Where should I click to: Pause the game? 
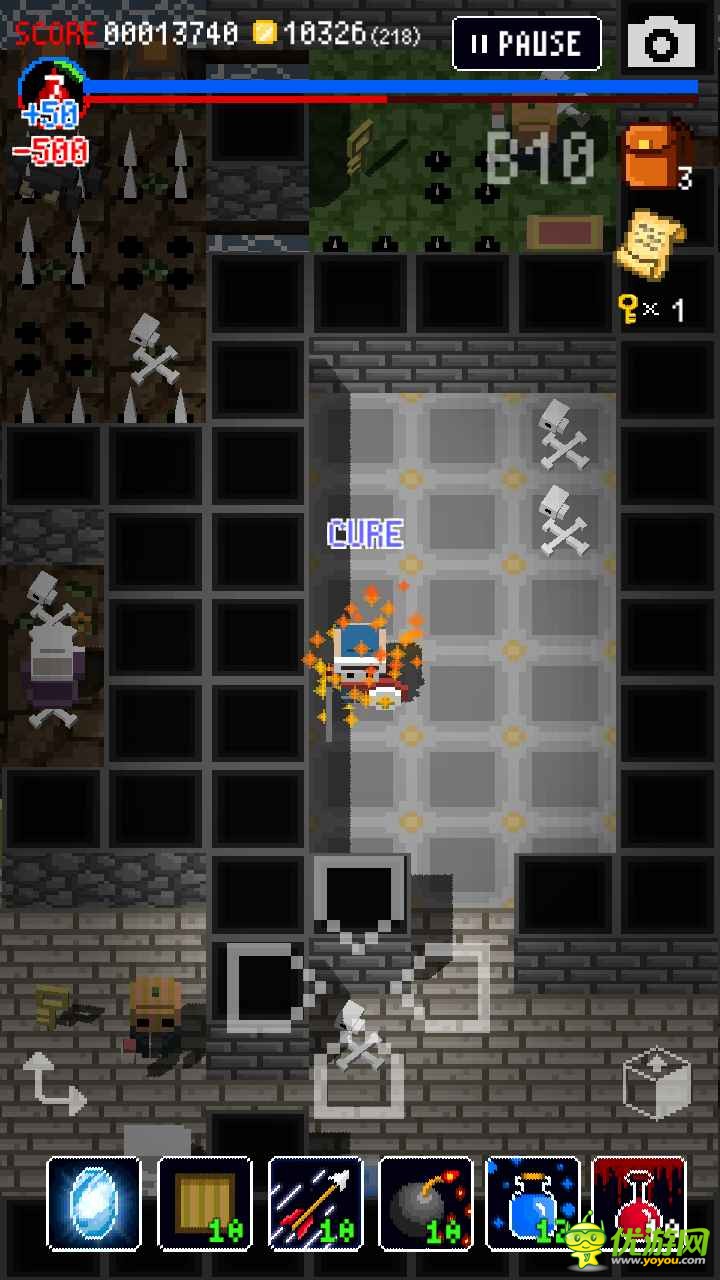(527, 44)
